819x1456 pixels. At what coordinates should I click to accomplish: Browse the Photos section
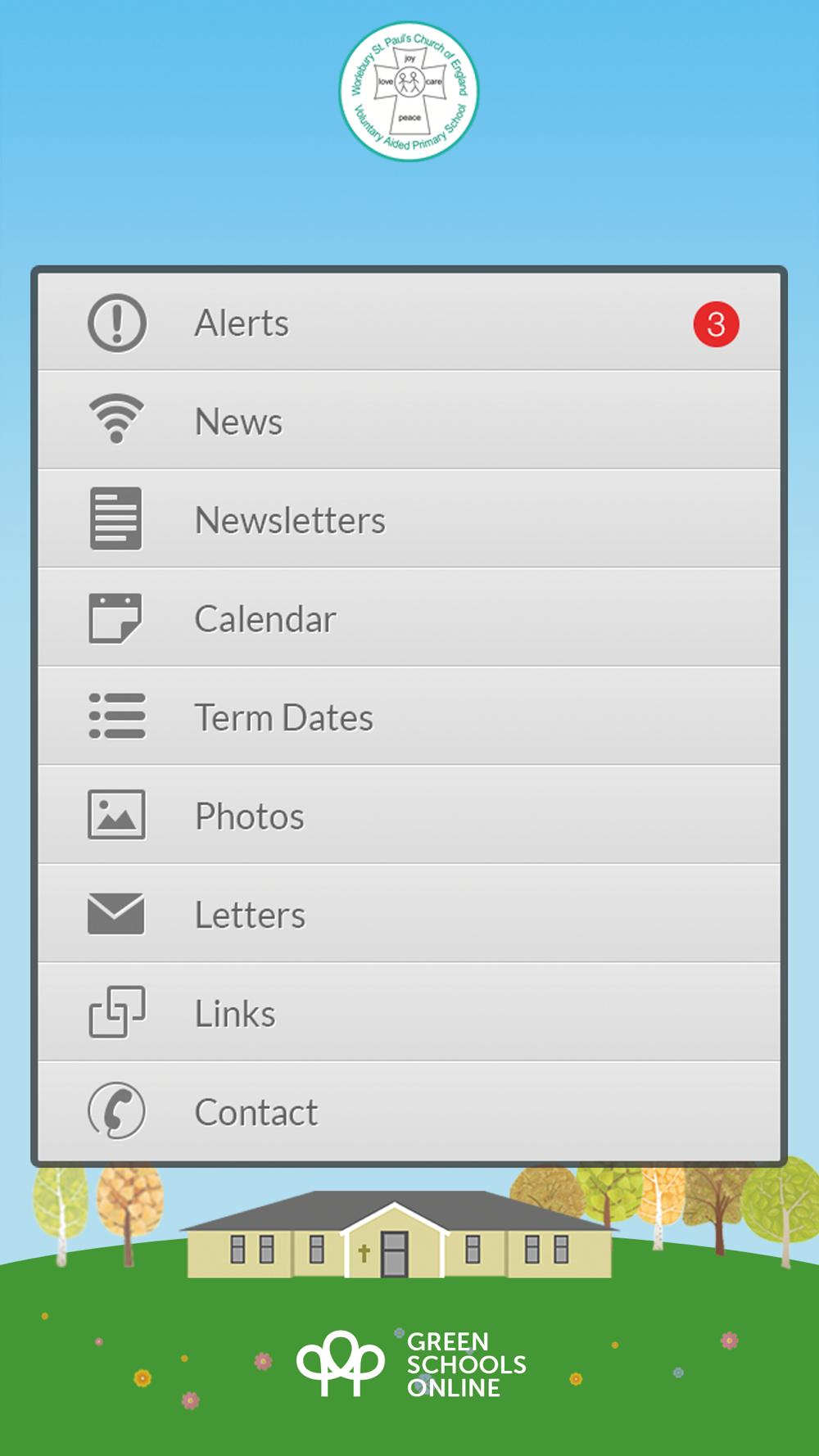pos(409,816)
